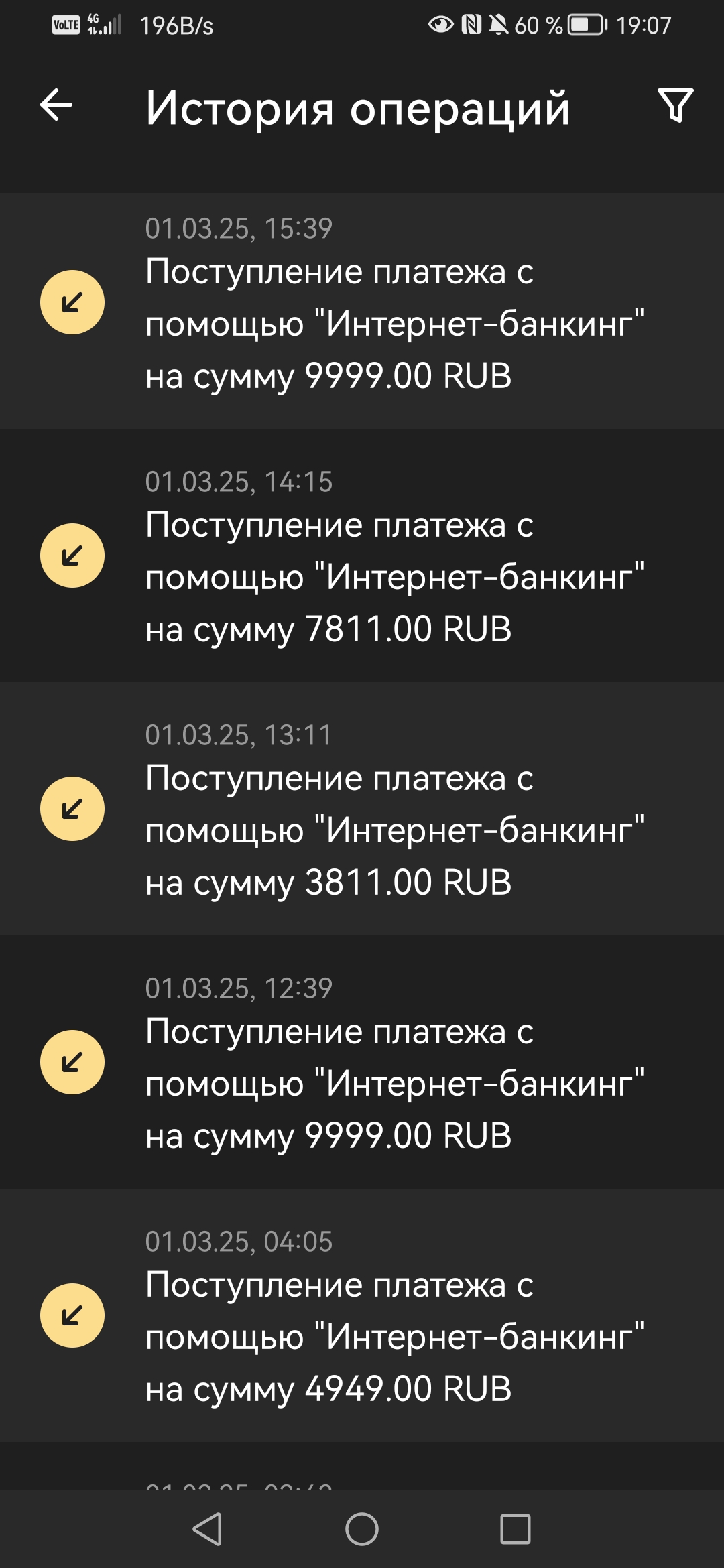This screenshot has width=724, height=1568.
Task: Open the 12:39 payment of 9999.00 RUB
Action: pyautogui.click(x=362, y=1062)
